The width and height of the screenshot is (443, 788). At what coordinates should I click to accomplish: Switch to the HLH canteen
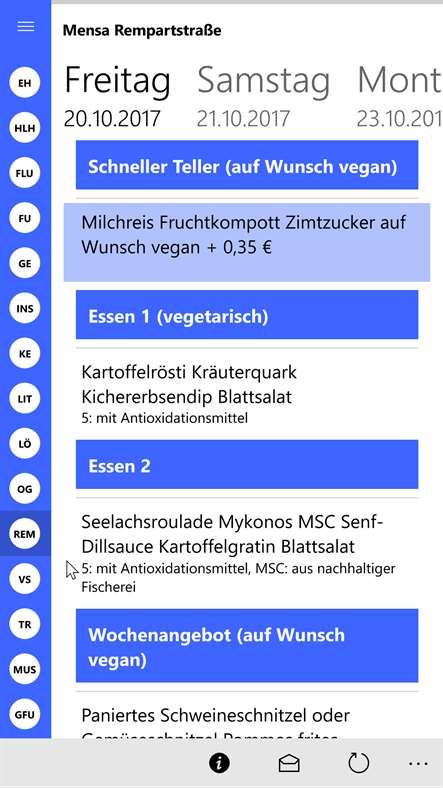[25, 128]
